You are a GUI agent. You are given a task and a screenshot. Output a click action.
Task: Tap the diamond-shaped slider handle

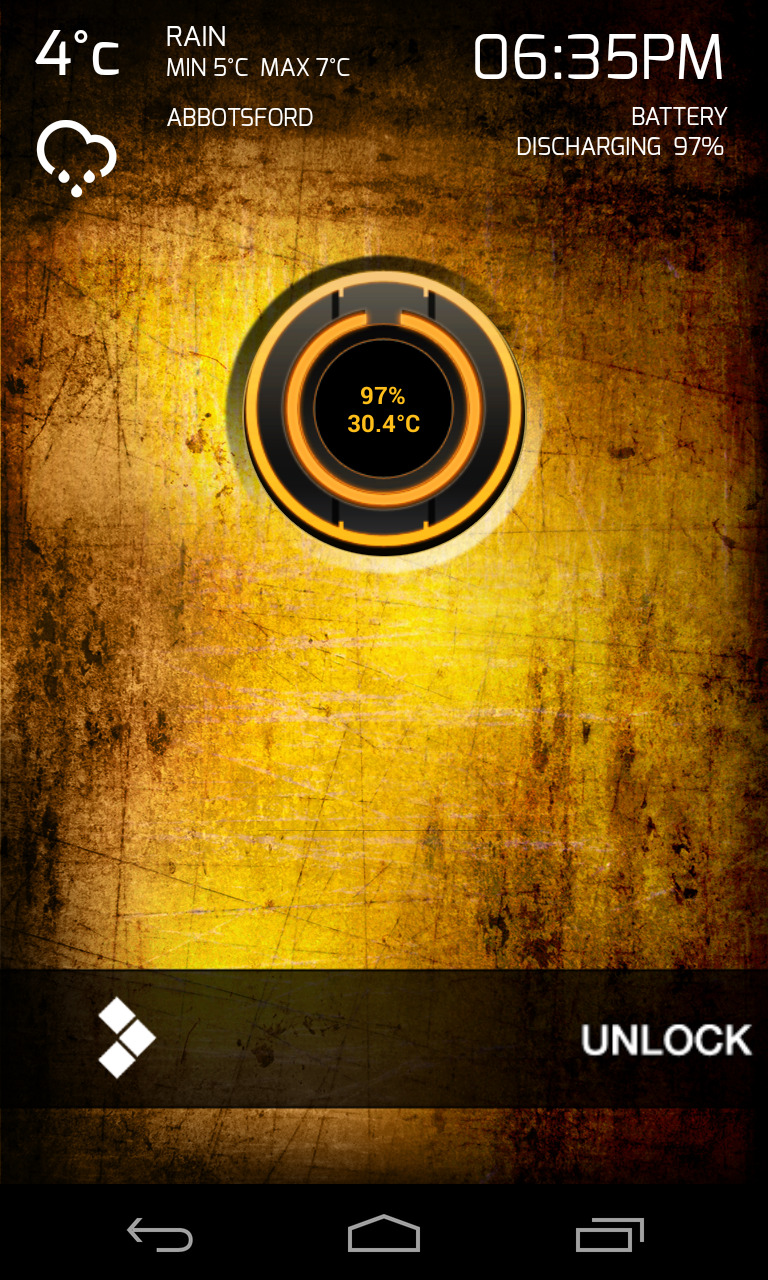[x=127, y=1038]
